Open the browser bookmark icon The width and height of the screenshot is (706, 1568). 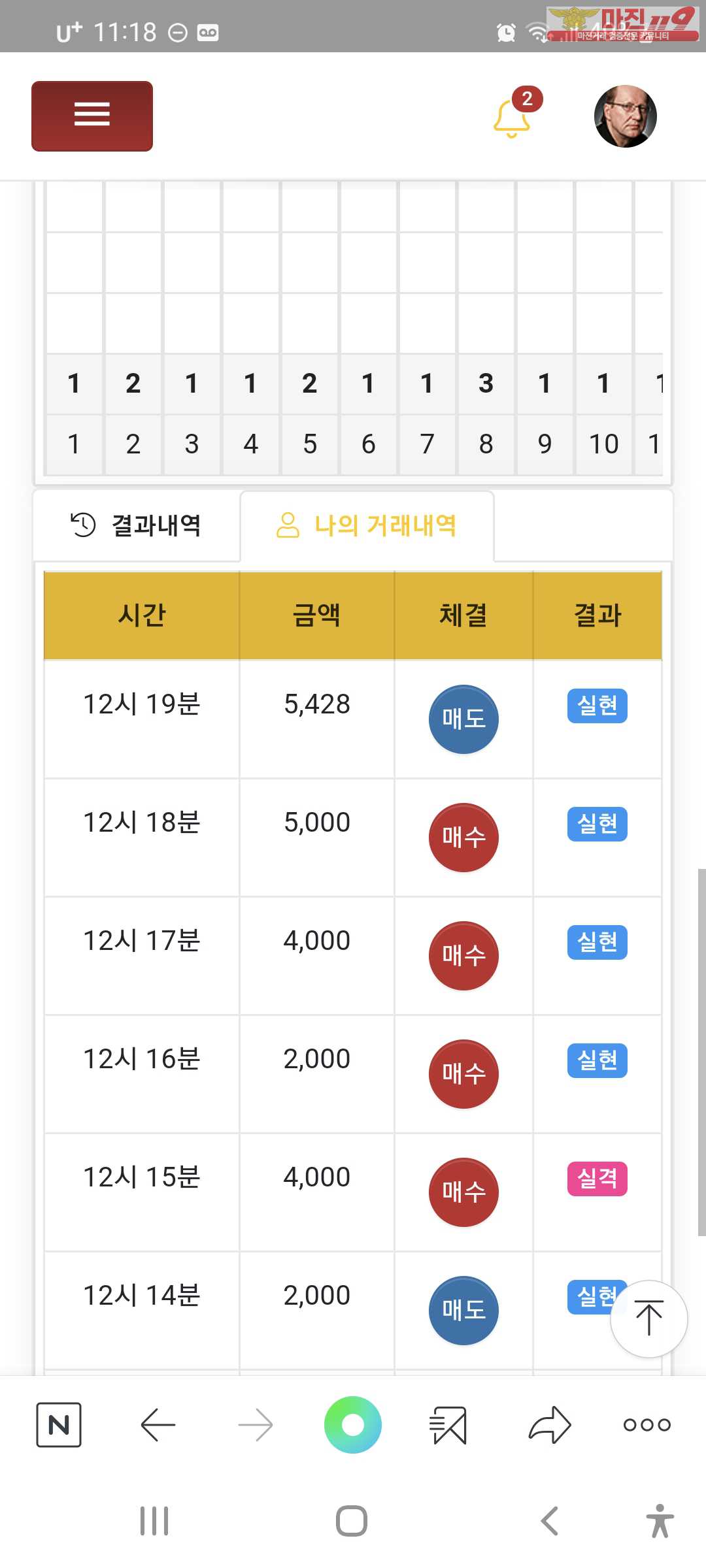point(448,1424)
